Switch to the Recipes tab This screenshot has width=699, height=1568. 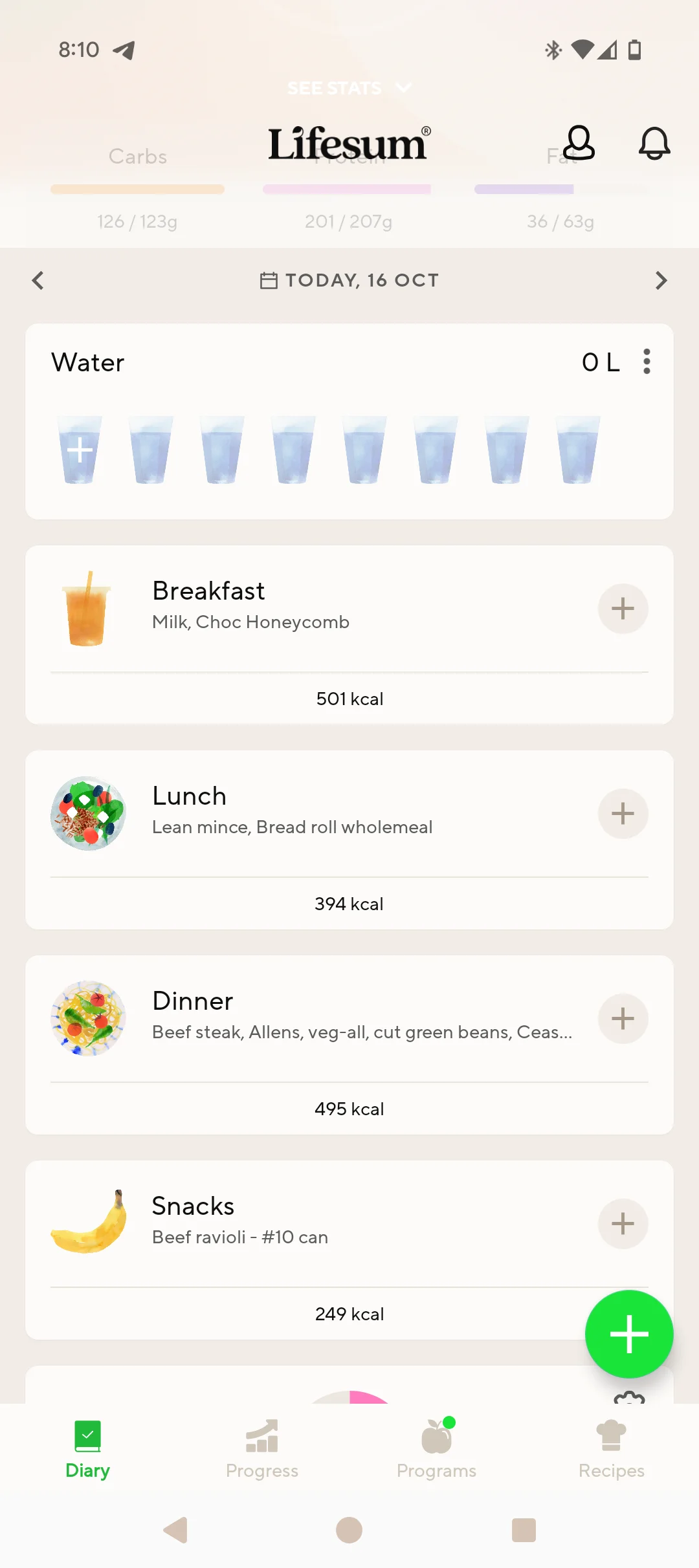[612, 1449]
